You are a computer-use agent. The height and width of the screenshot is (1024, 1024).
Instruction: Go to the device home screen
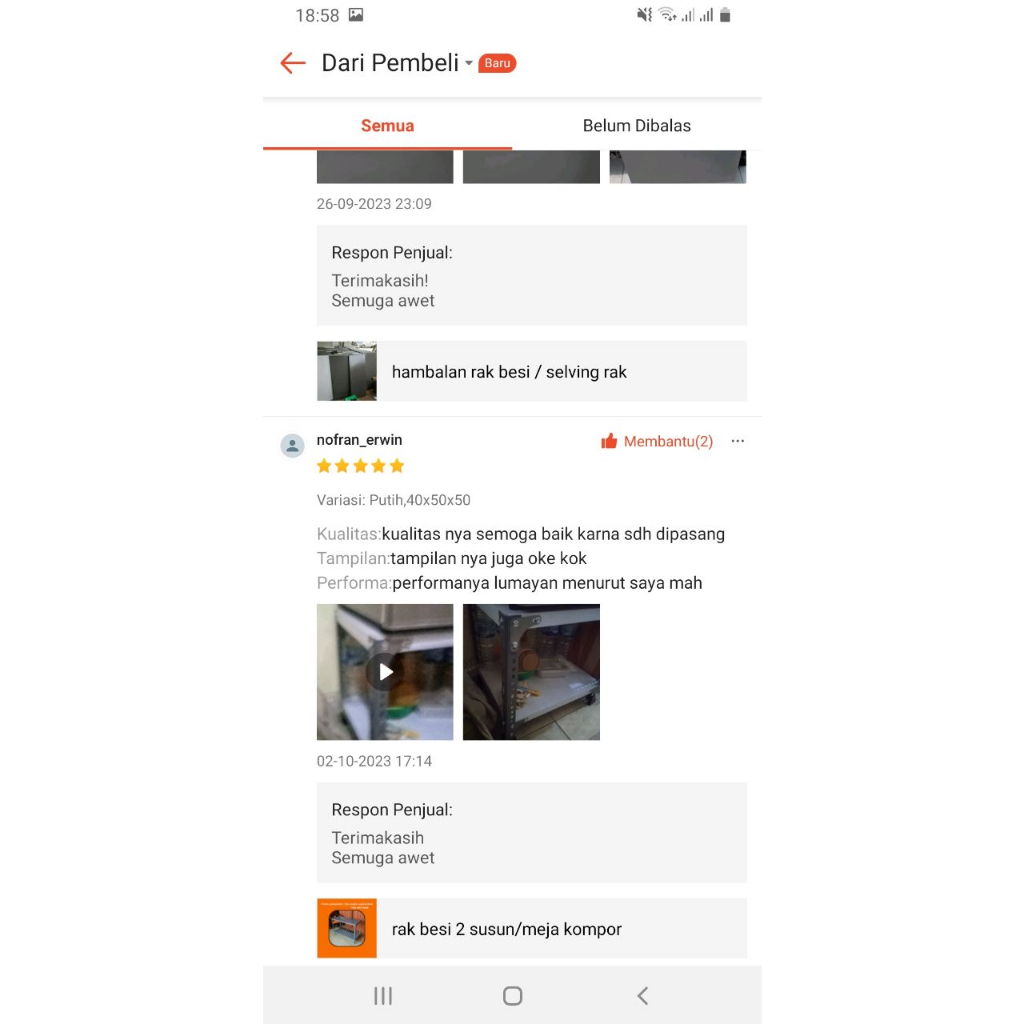(512, 996)
